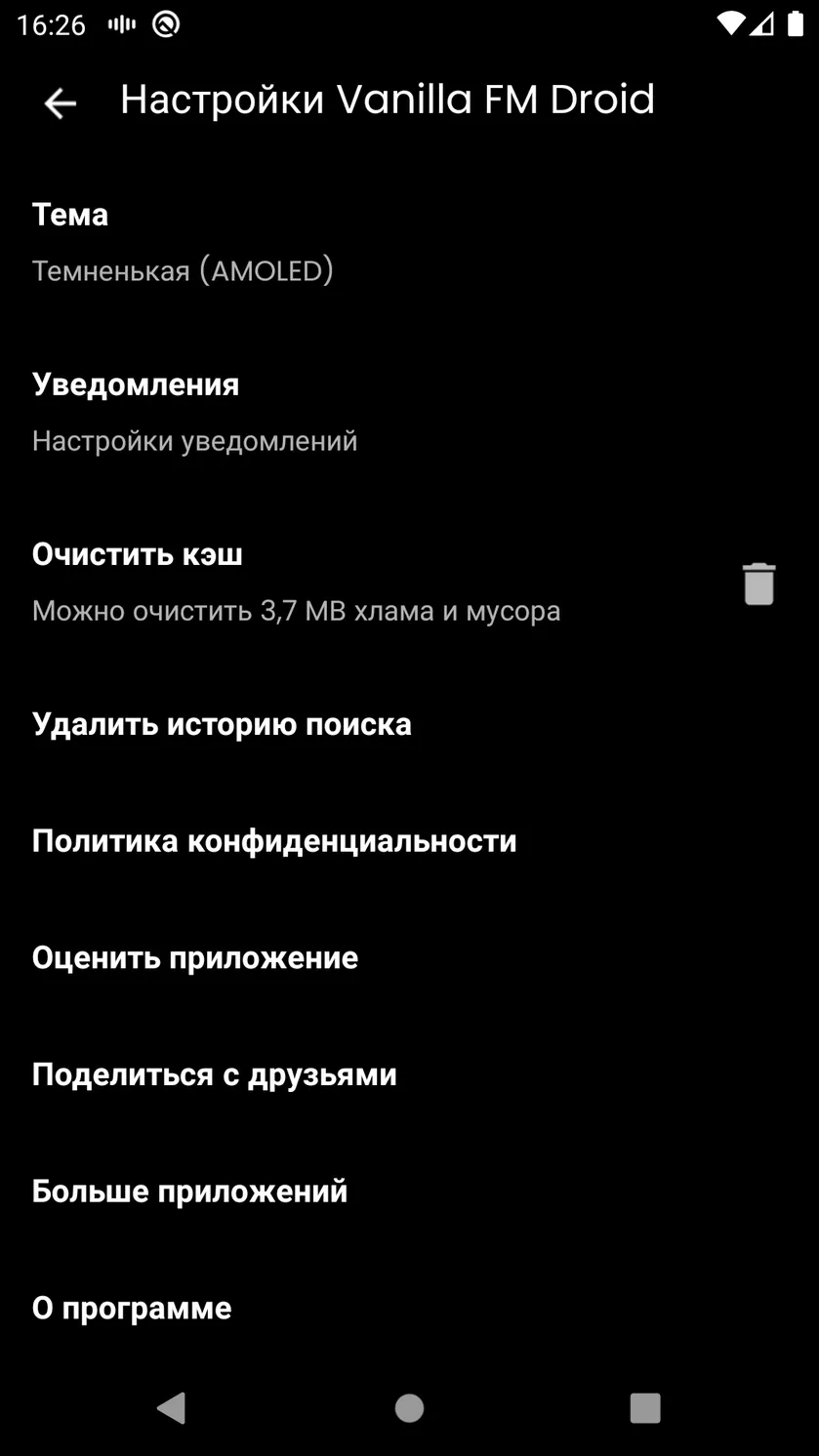Go back using the app bar arrow
The width and height of the screenshot is (819, 1456).
click(x=61, y=102)
